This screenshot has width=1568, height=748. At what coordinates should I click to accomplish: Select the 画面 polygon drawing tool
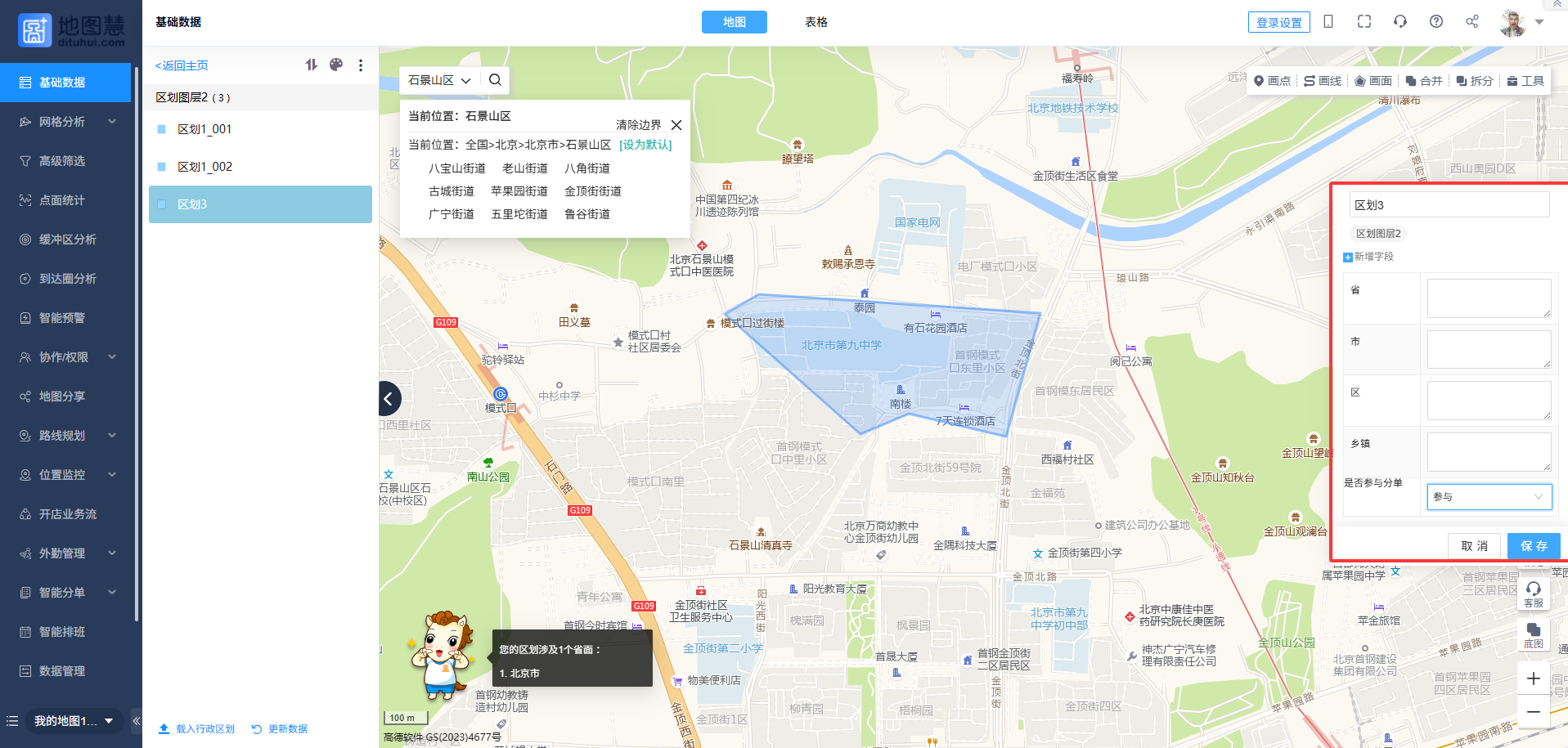1373,81
